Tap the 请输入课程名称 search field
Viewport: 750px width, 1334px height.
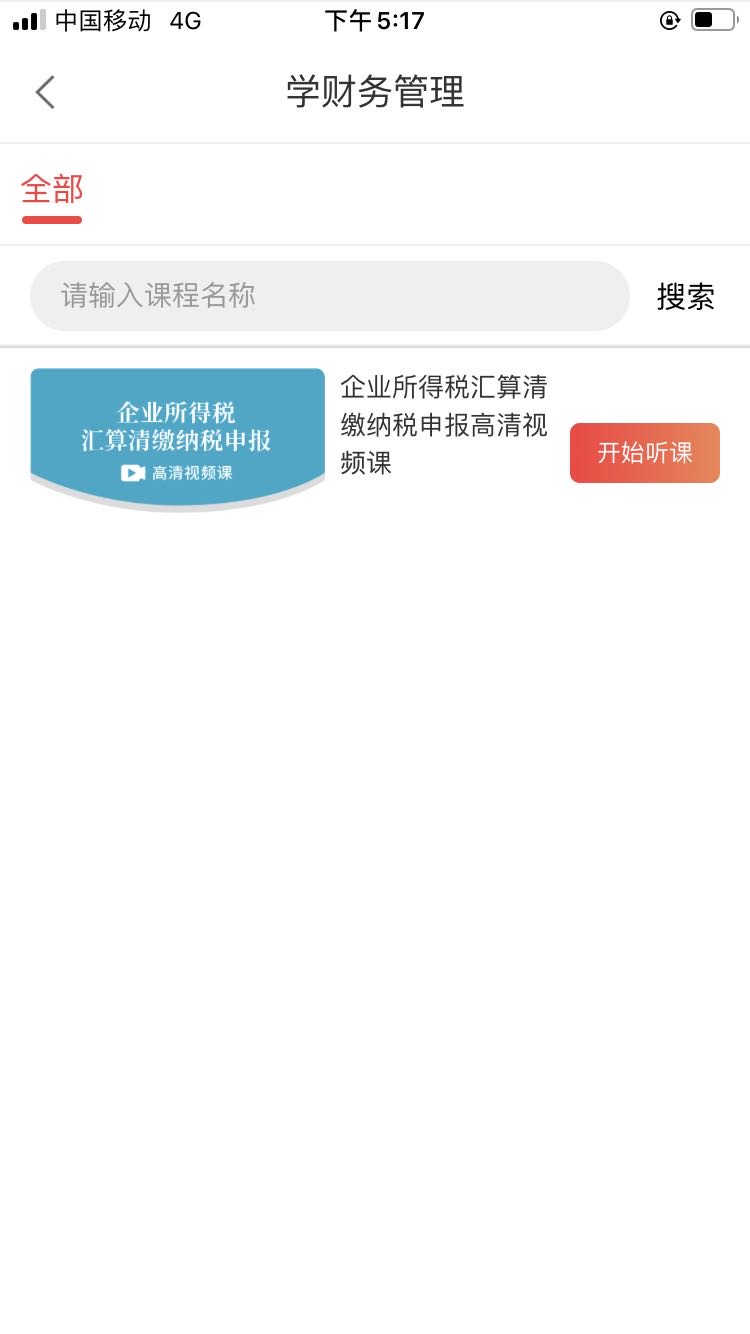[x=330, y=296]
